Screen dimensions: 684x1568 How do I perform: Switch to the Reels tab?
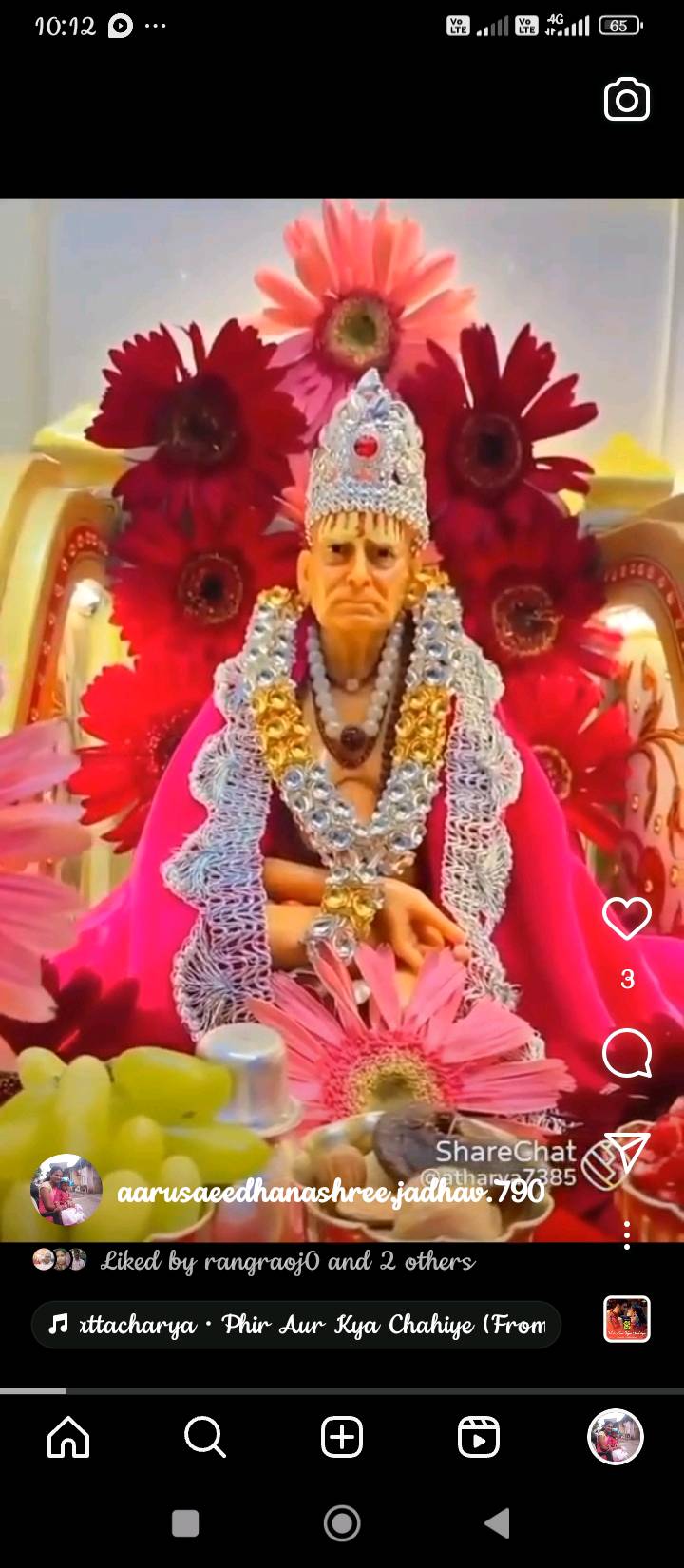pos(479,1437)
